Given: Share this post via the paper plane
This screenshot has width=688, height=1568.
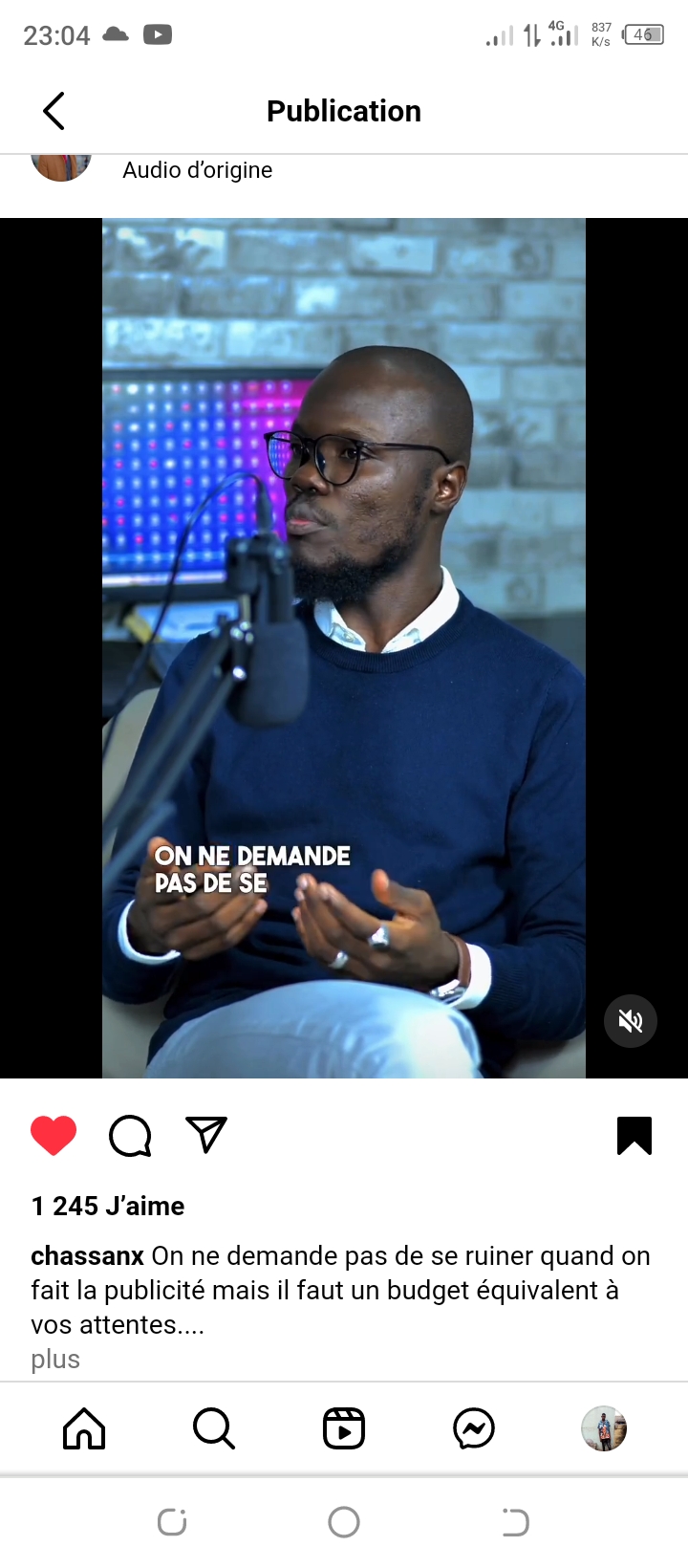Looking at the screenshot, I should tap(206, 1134).
